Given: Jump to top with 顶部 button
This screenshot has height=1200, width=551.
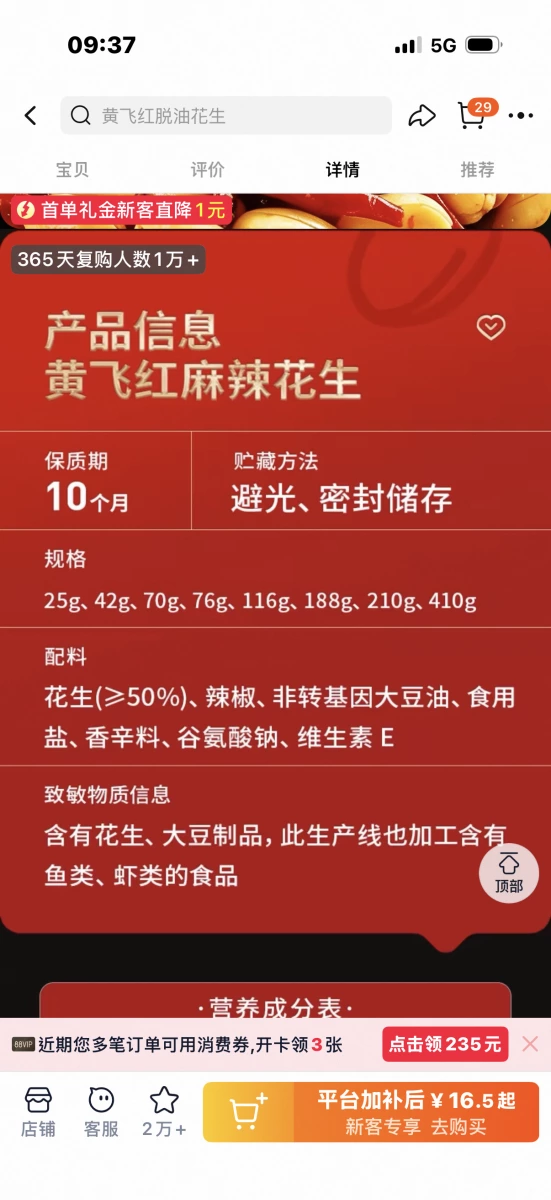Looking at the screenshot, I should [509, 873].
